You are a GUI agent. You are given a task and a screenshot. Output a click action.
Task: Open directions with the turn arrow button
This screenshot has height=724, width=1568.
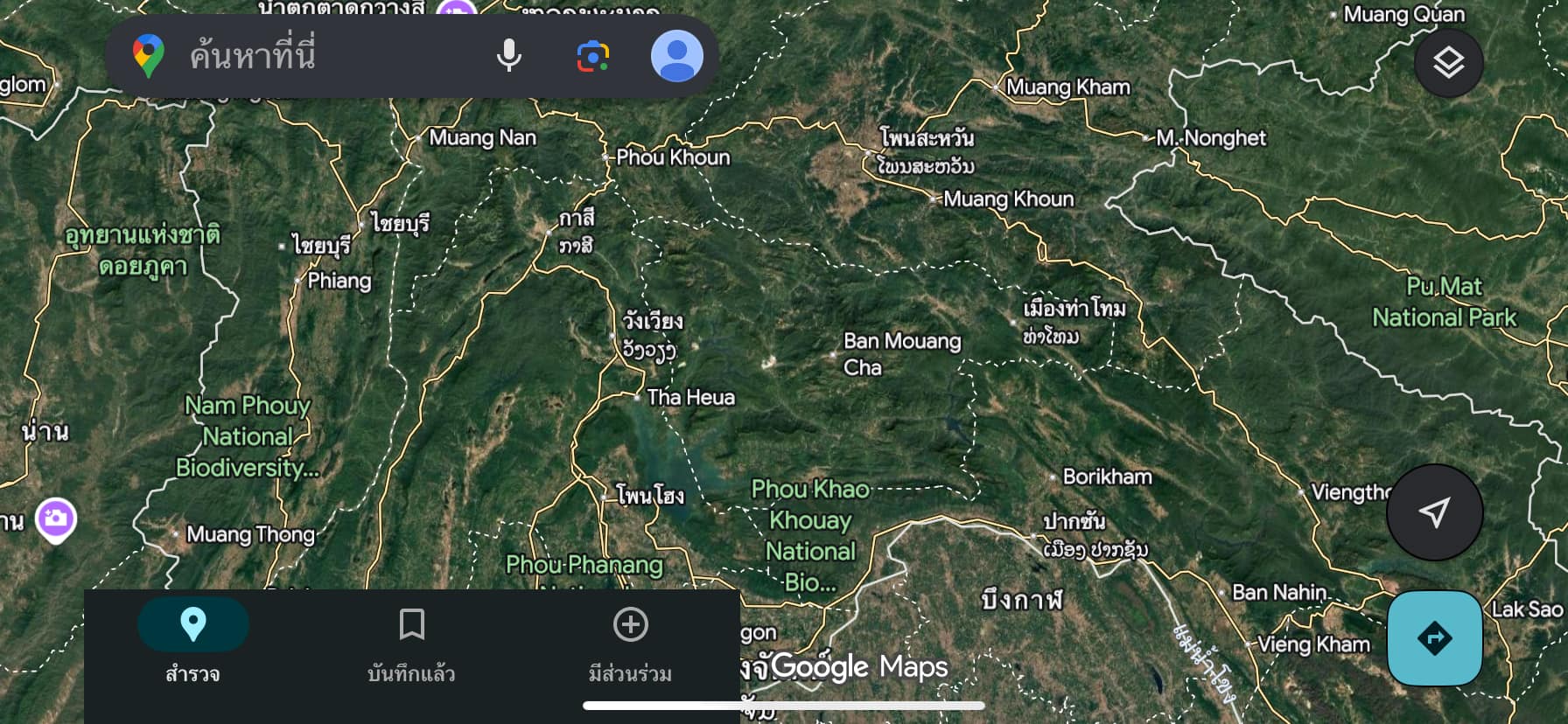[x=1434, y=637]
